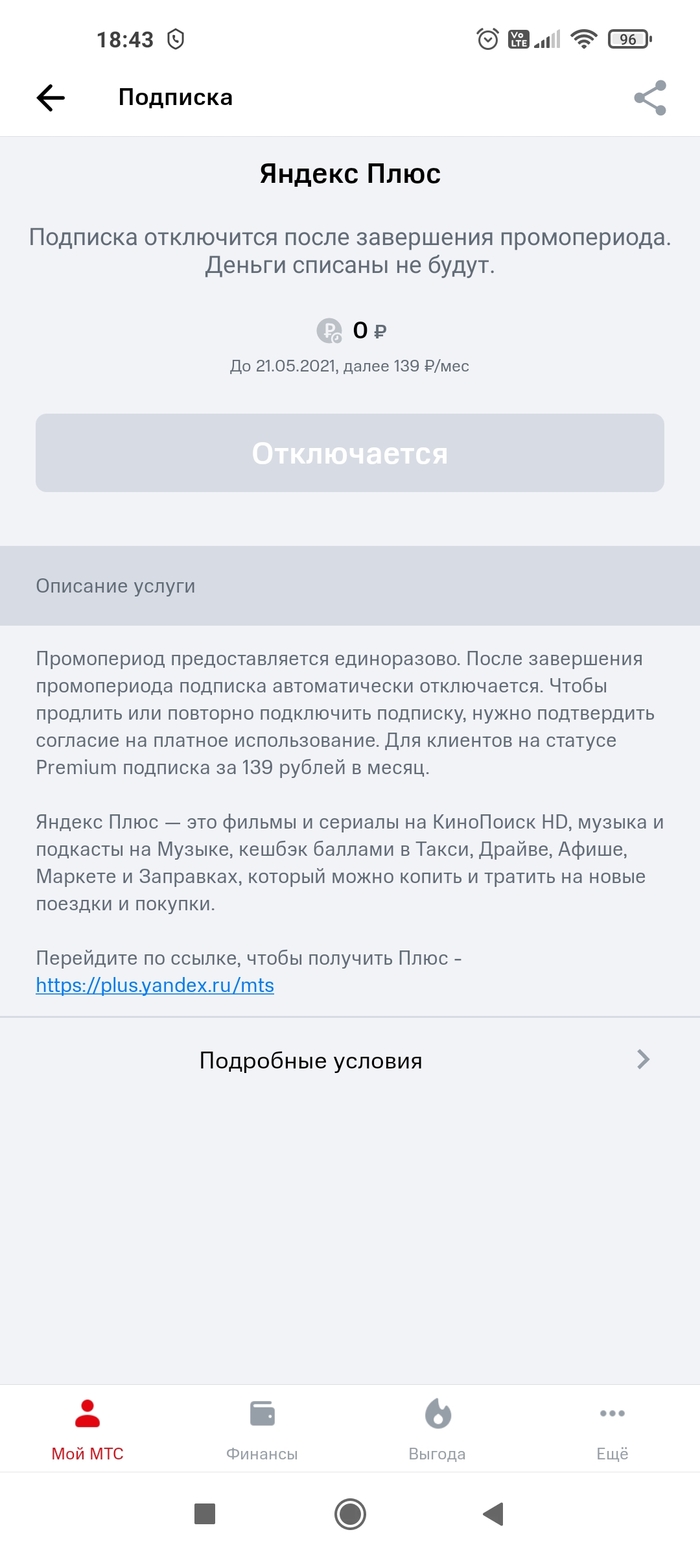Viewport: 700px width, 1556px height.
Task: Open the plus.yandex.ru/mts link
Action: point(155,985)
